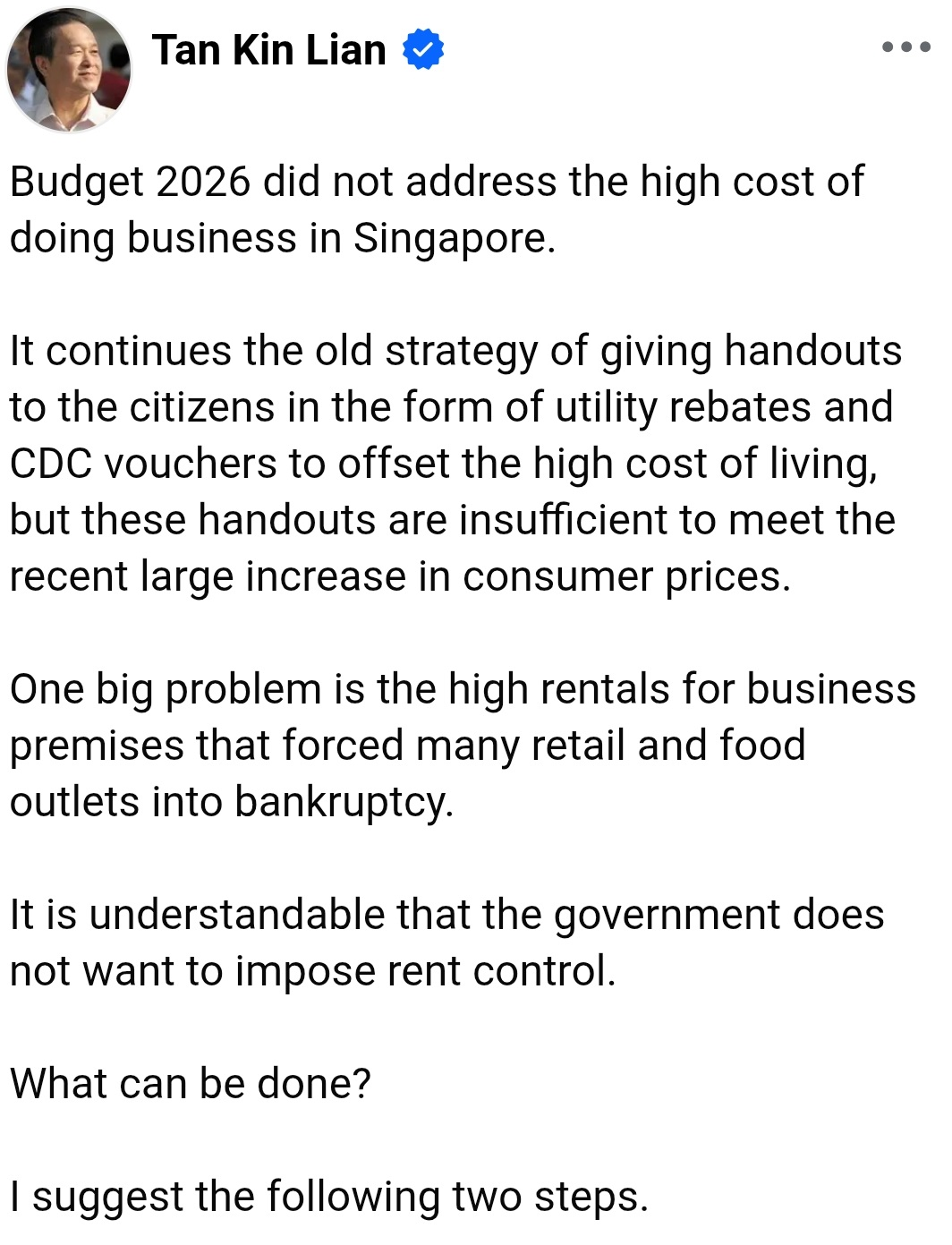Open the post's three-dot options menu
Screen dimensions: 952x1245
point(905,47)
